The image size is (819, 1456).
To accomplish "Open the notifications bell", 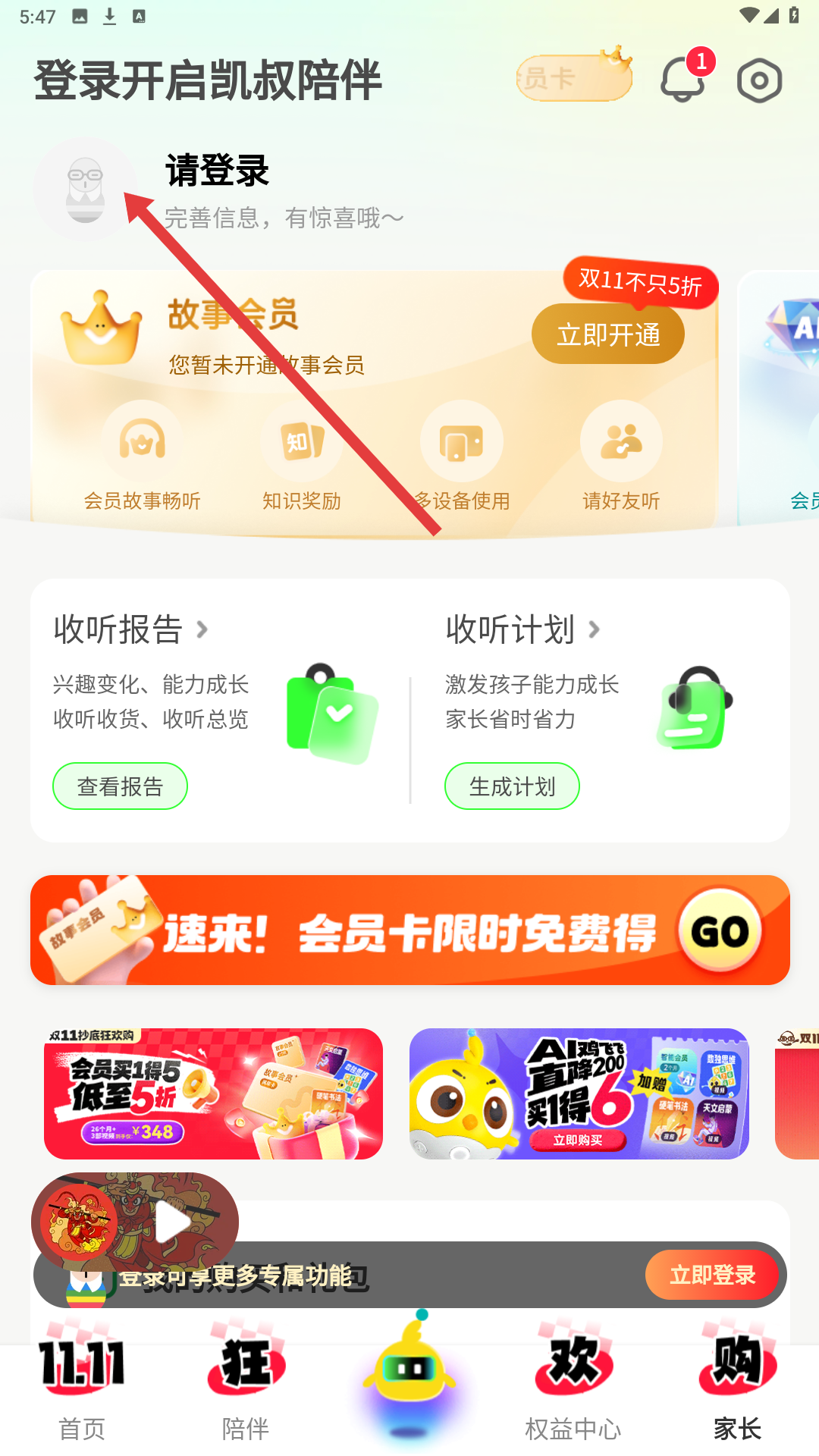I will point(682,80).
